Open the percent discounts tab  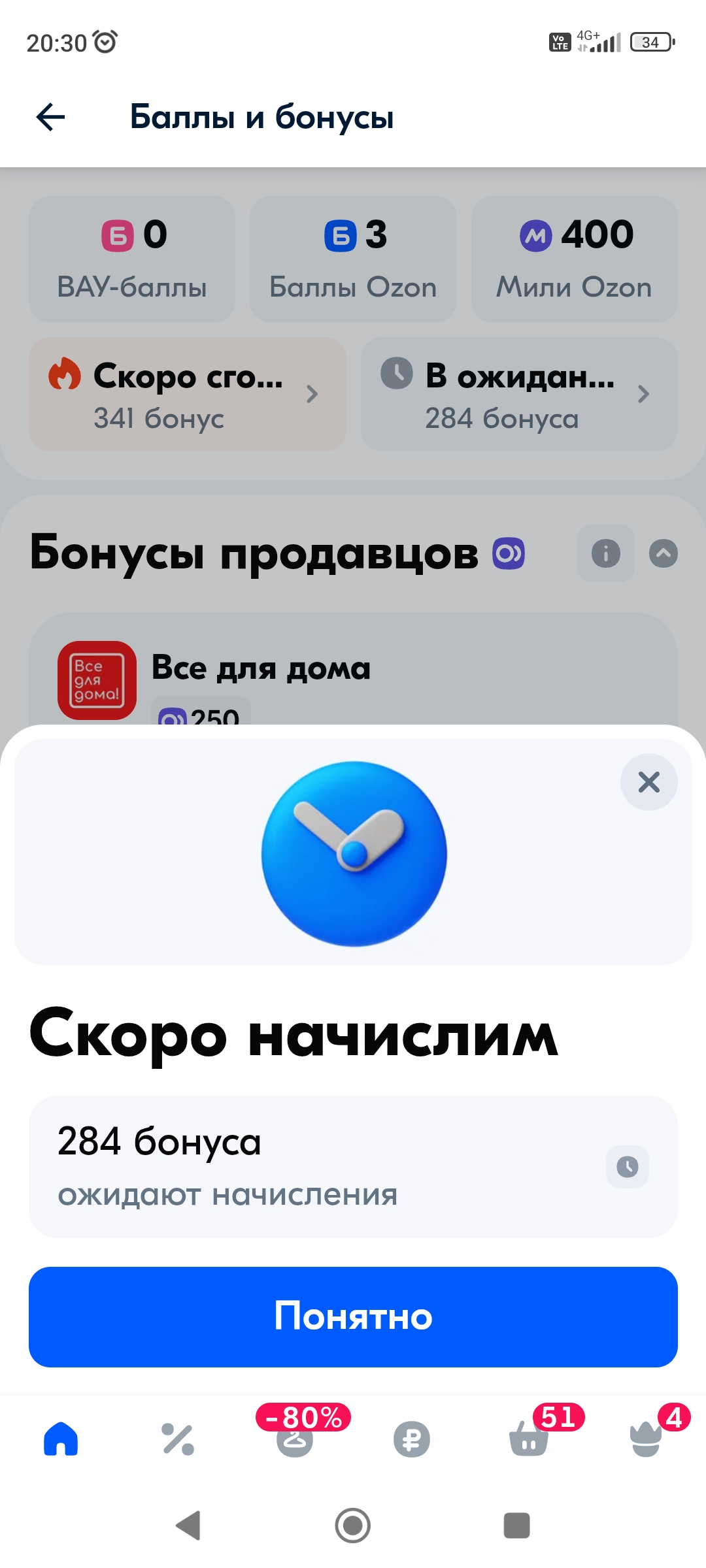(178, 1439)
